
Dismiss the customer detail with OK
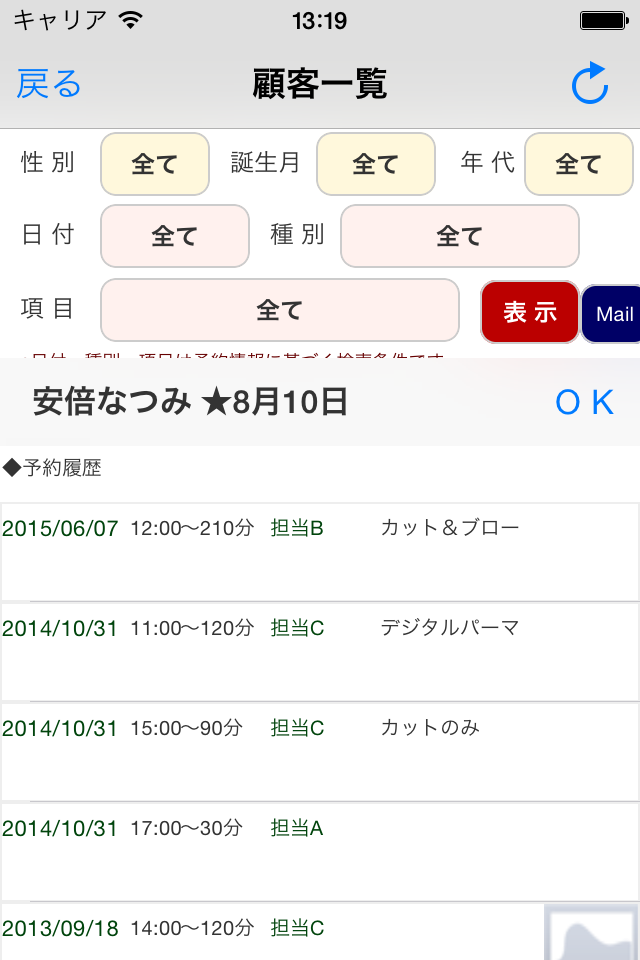point(584,402)
